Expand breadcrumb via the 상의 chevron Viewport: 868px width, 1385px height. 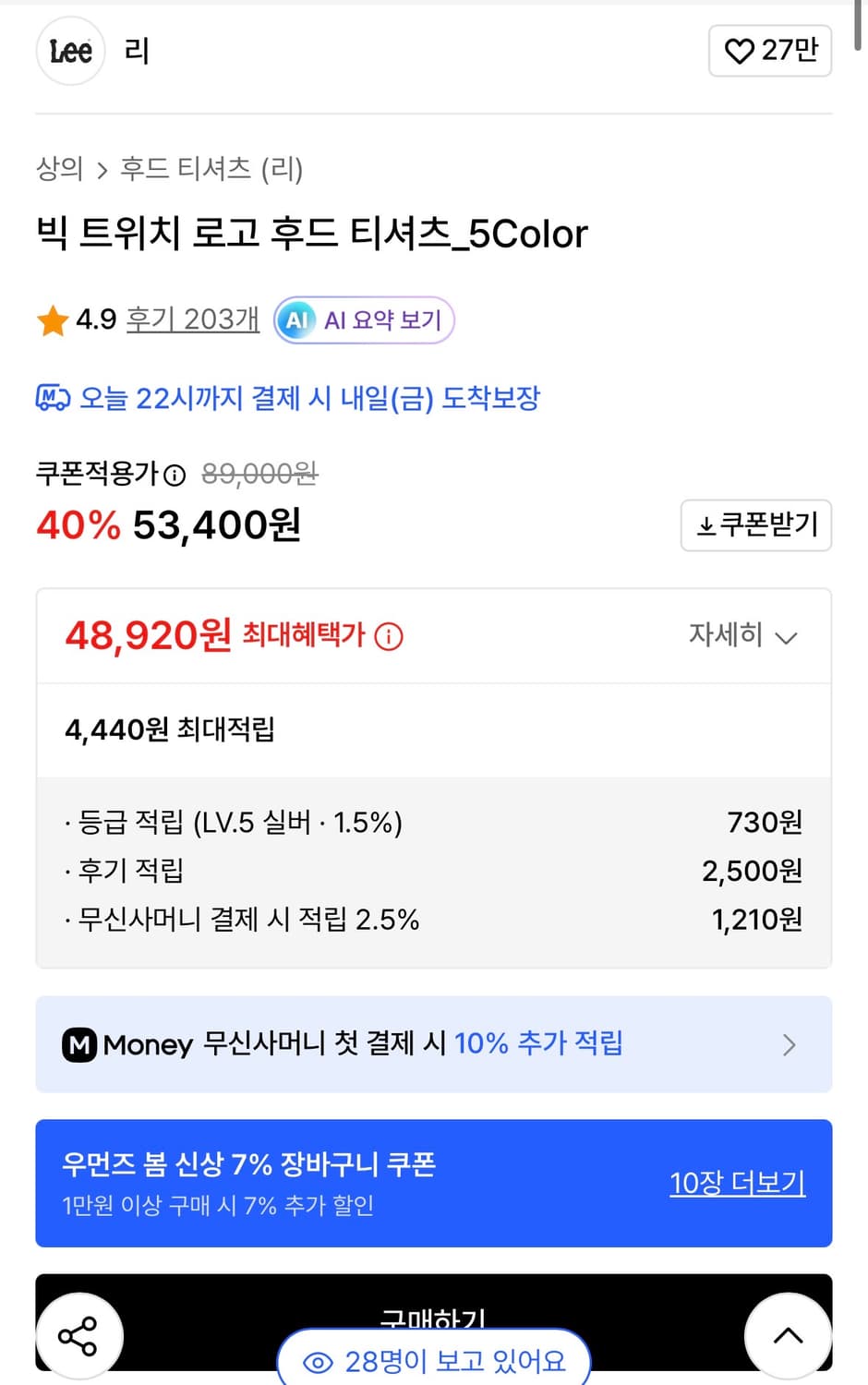(x=103, y=170)
